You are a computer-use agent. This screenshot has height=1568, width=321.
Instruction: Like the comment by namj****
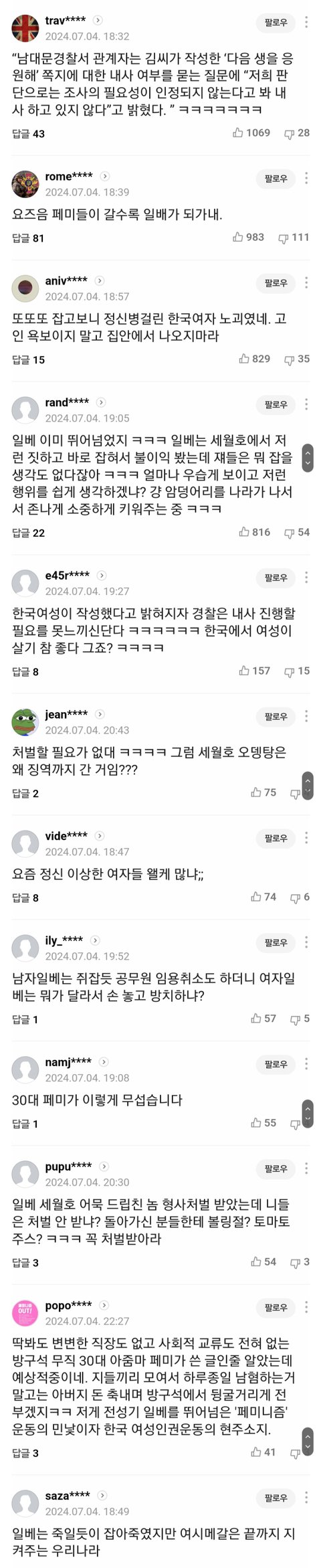pyautogui.click(x=263, y=1123)
